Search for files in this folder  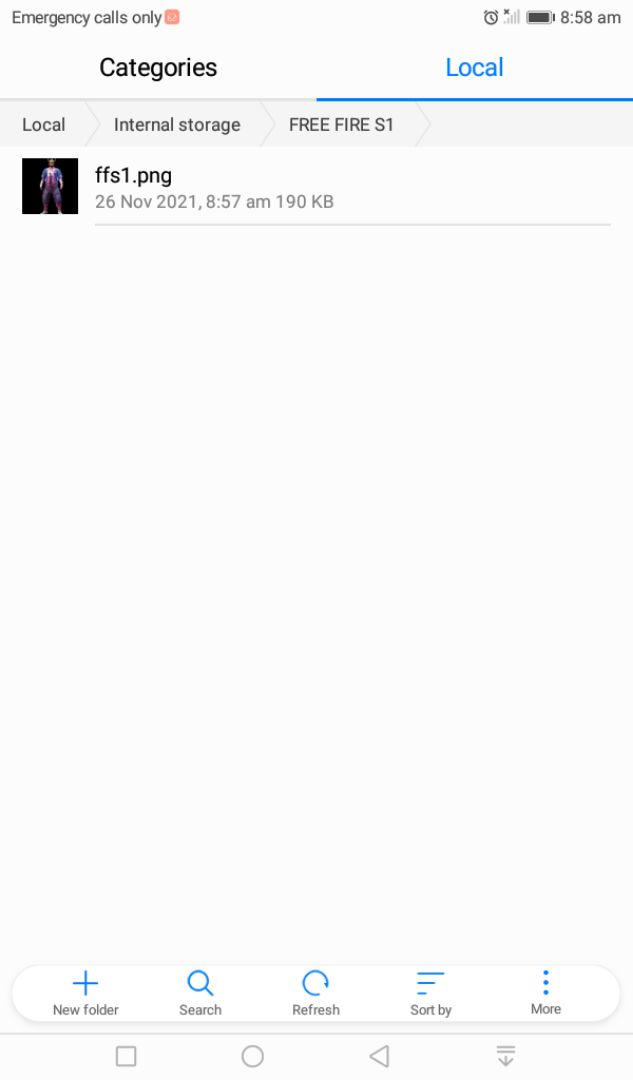coord(200,993)
